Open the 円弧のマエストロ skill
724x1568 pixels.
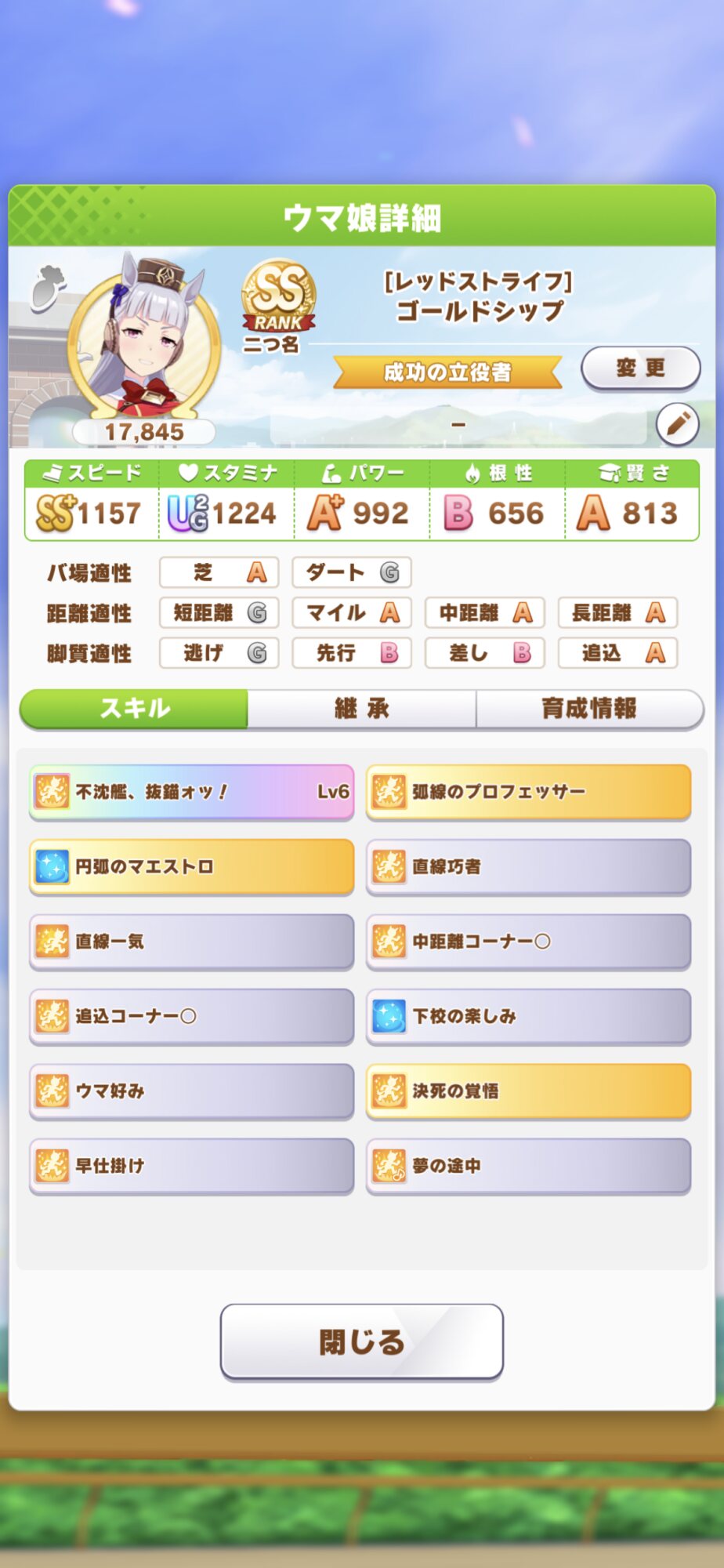click(x=191, y=866)
